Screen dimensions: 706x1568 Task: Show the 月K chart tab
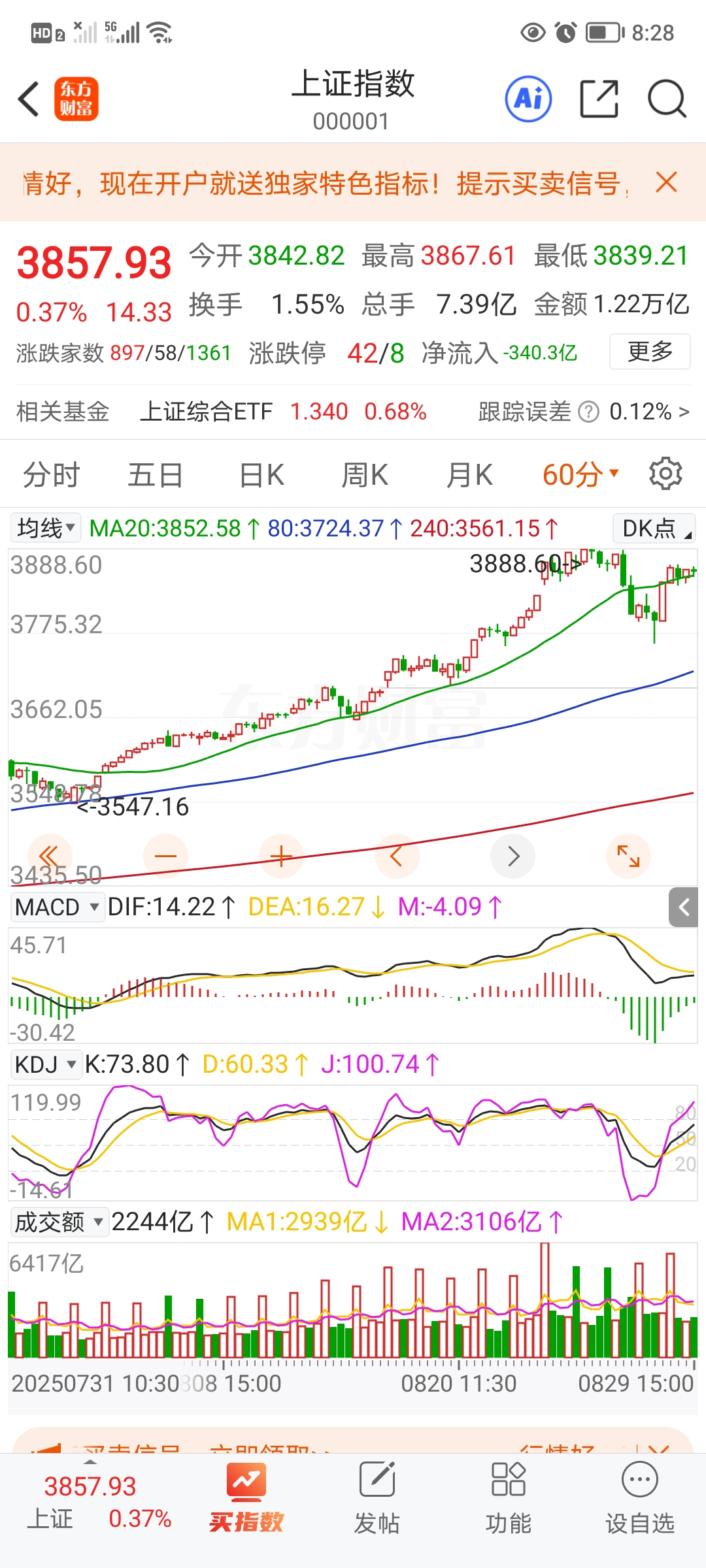click(x=469, y=475)
